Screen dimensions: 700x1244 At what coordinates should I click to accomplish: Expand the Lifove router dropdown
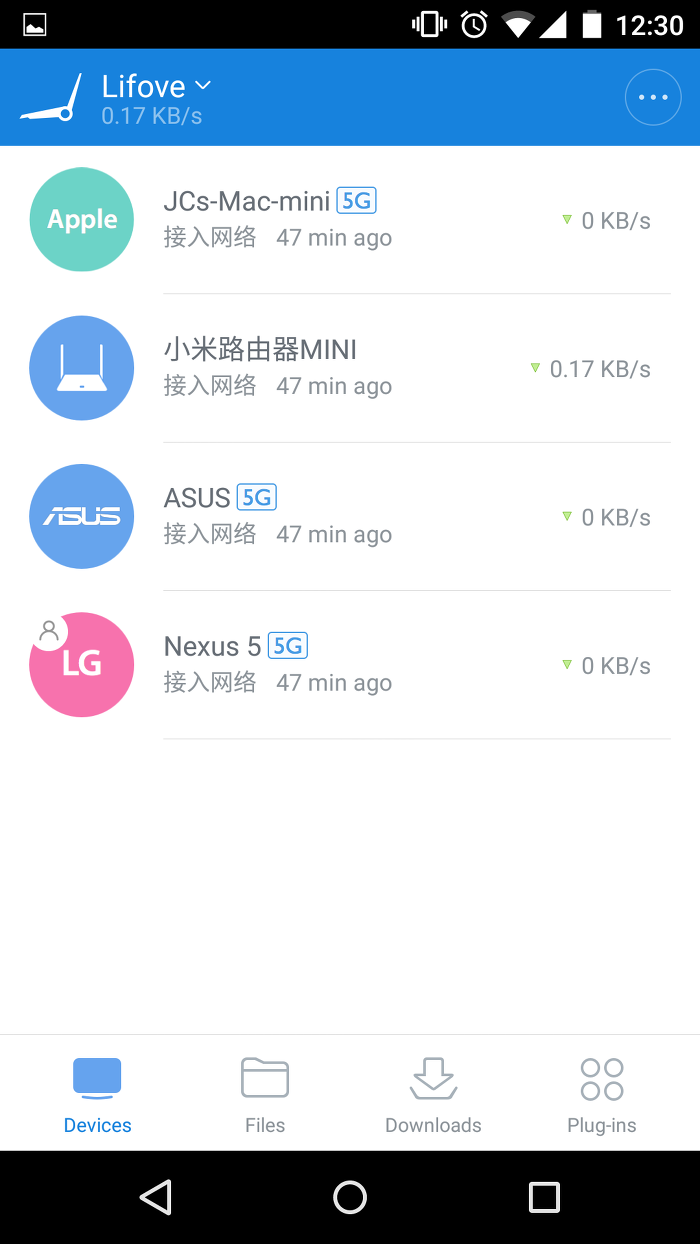[x=156, y=87]
